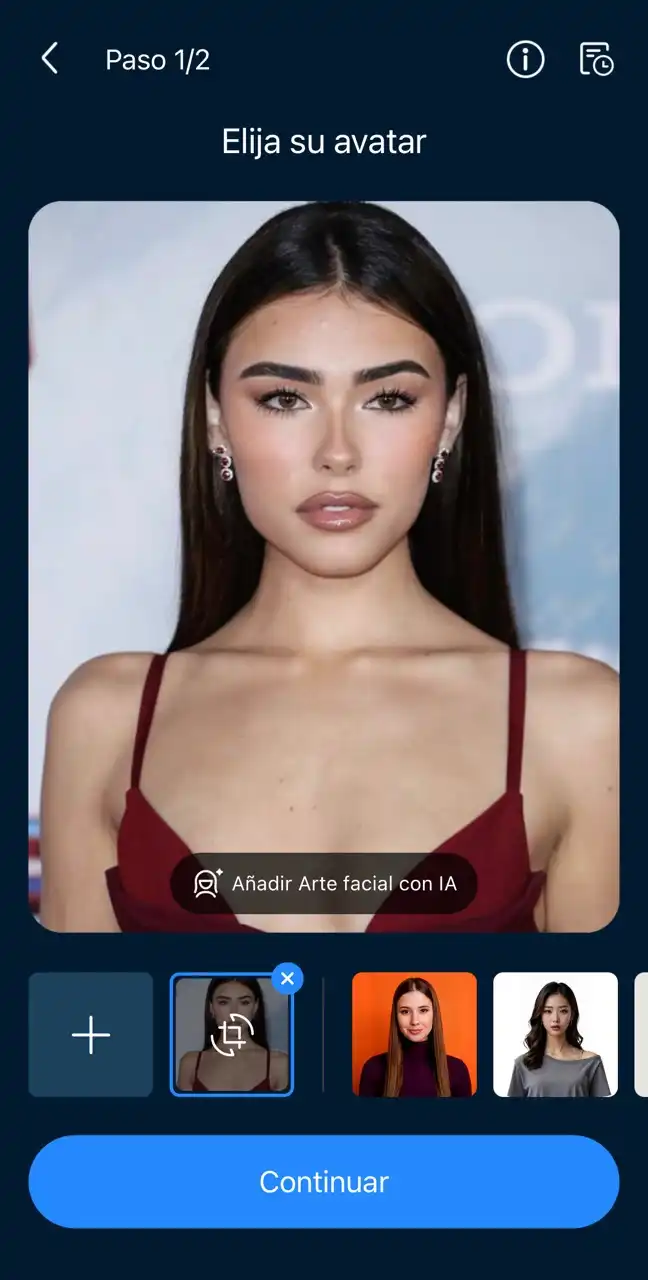The height and width of the screenshot is (1280, 648).
Task: Open the information icon
Action: pos(525,60)
